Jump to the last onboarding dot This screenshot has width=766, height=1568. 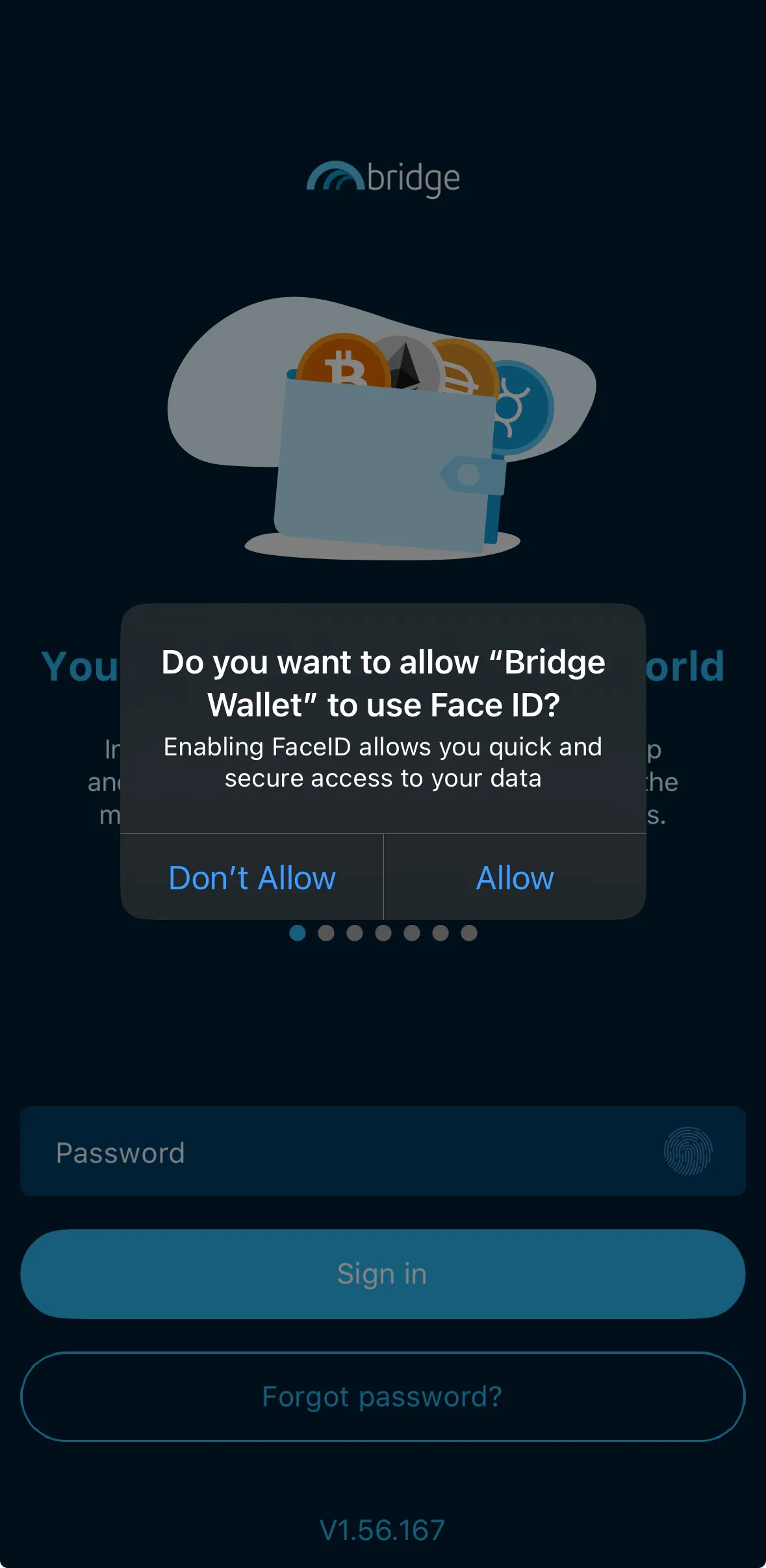coord(468,932)
